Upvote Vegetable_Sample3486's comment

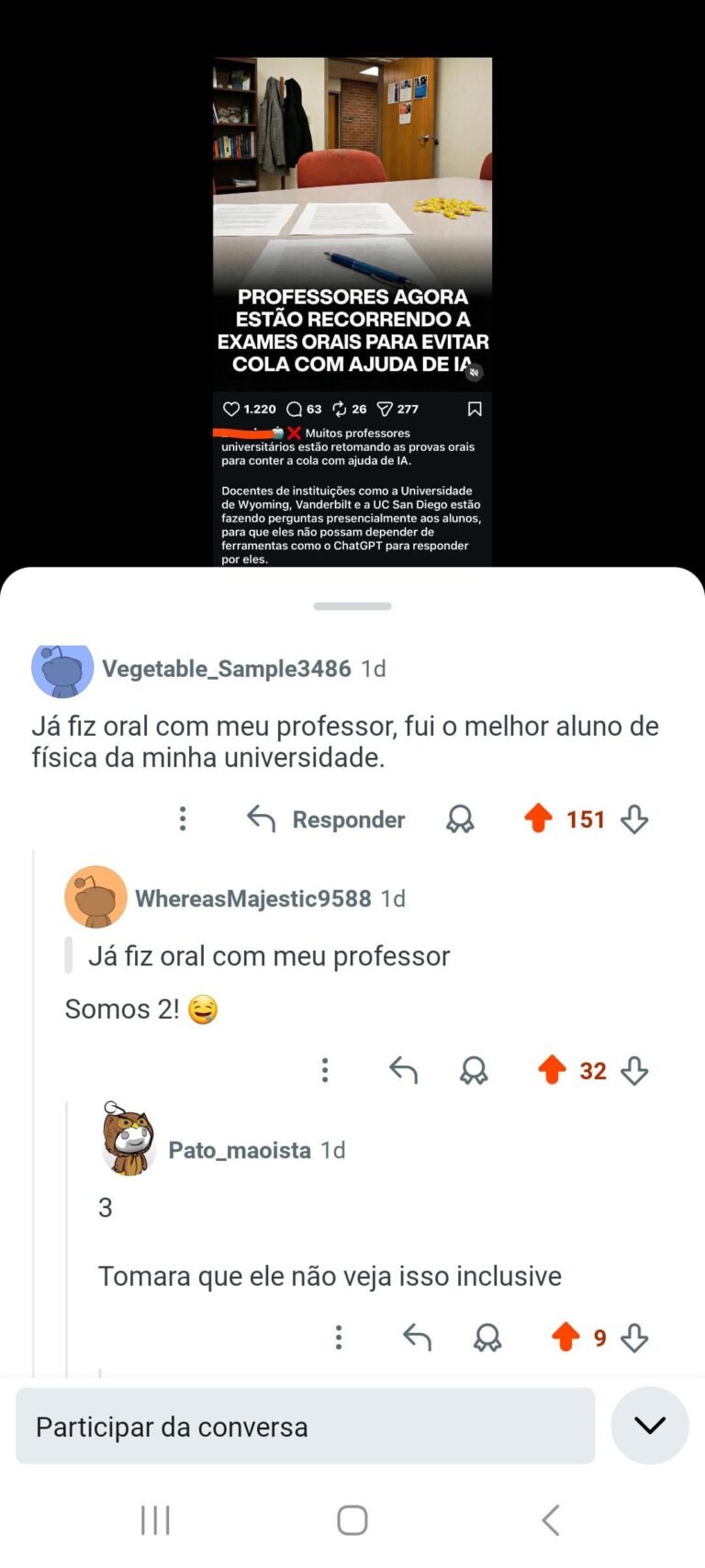pos(539,818)
